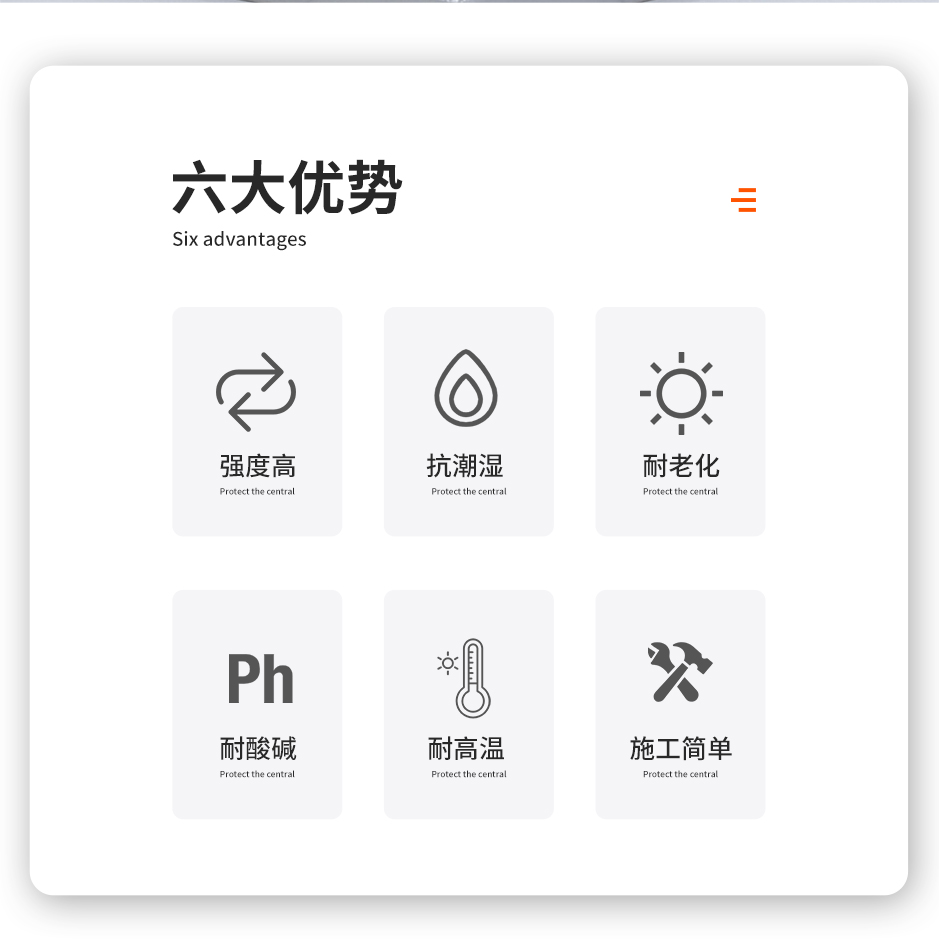The height and width of the screenshot is (946, 939).
Task: Click the recycling arrows icon above 强度高
Action: (x=256, y=390)
